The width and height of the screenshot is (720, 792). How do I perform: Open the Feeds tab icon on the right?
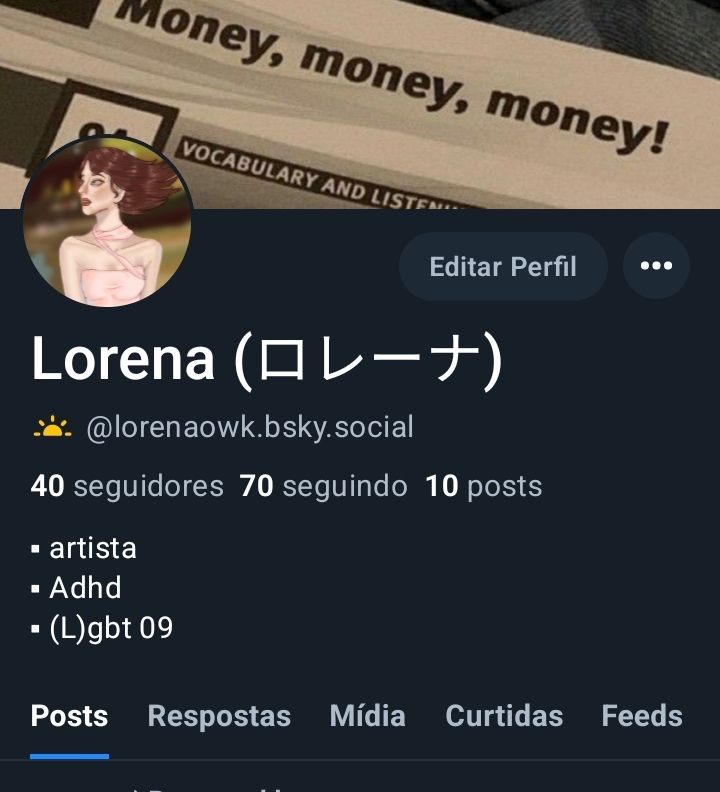click(x=641, y=716)
